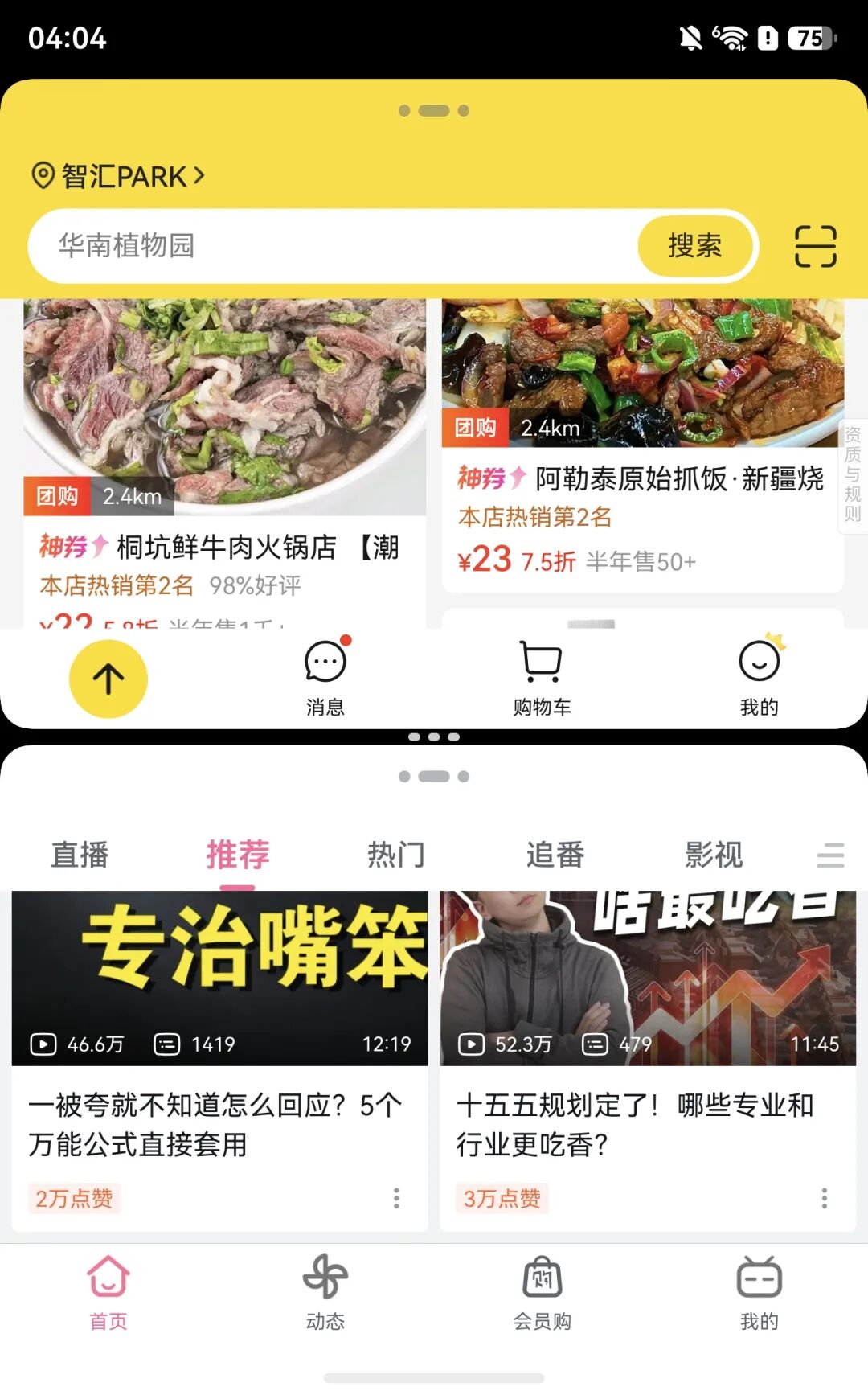Open the 购物车 shopping cart
Viewport: 868px width, 1395px height.
542,678
